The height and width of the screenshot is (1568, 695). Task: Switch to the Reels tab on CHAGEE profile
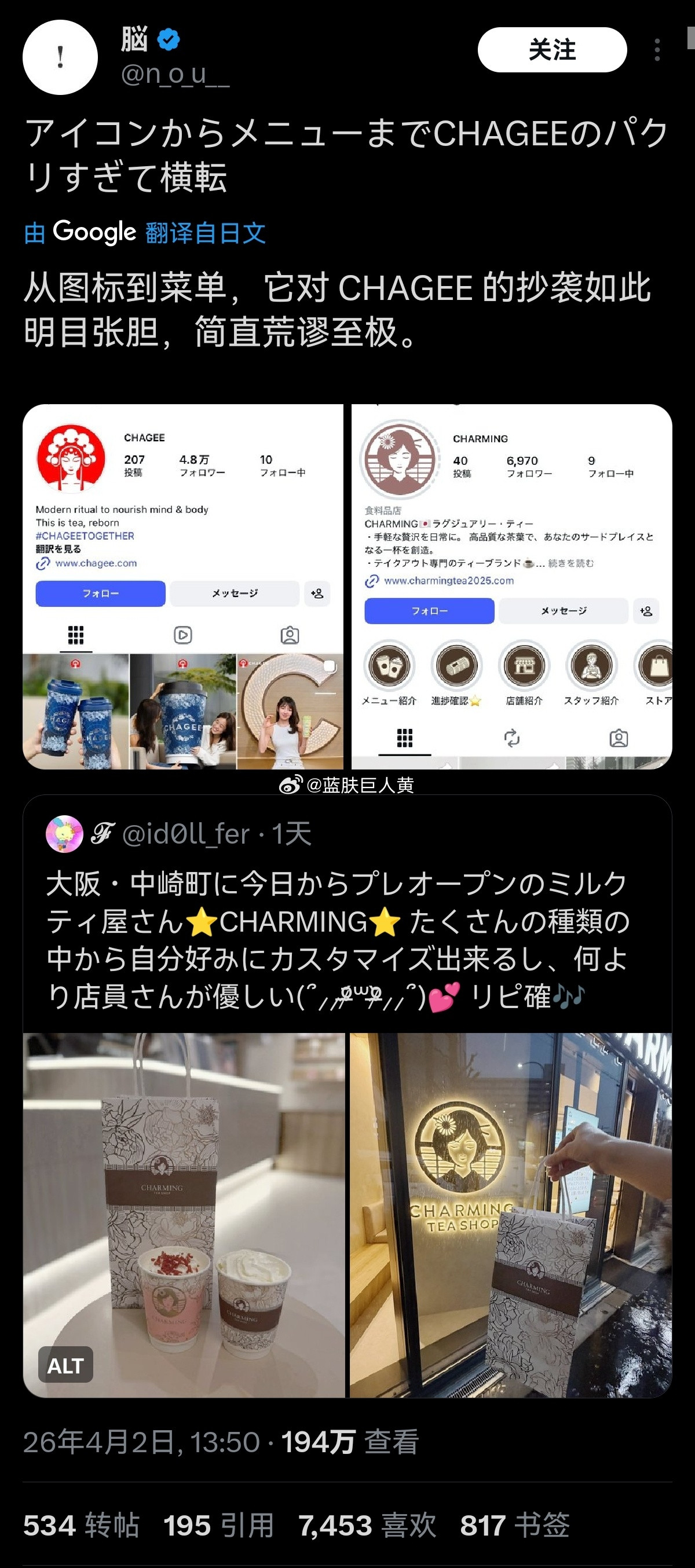coord(182,634)
